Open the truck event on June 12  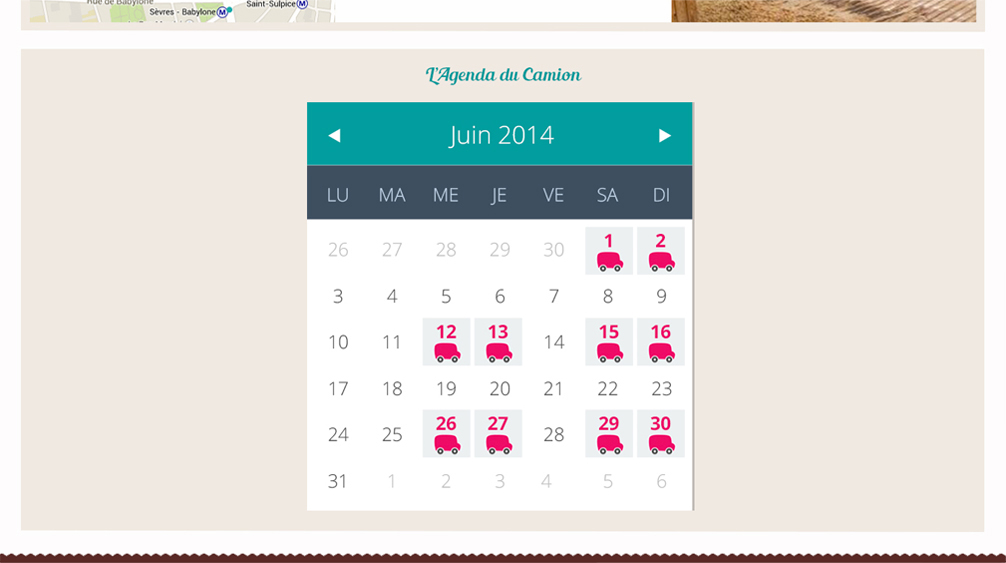(x=446, y=342)
